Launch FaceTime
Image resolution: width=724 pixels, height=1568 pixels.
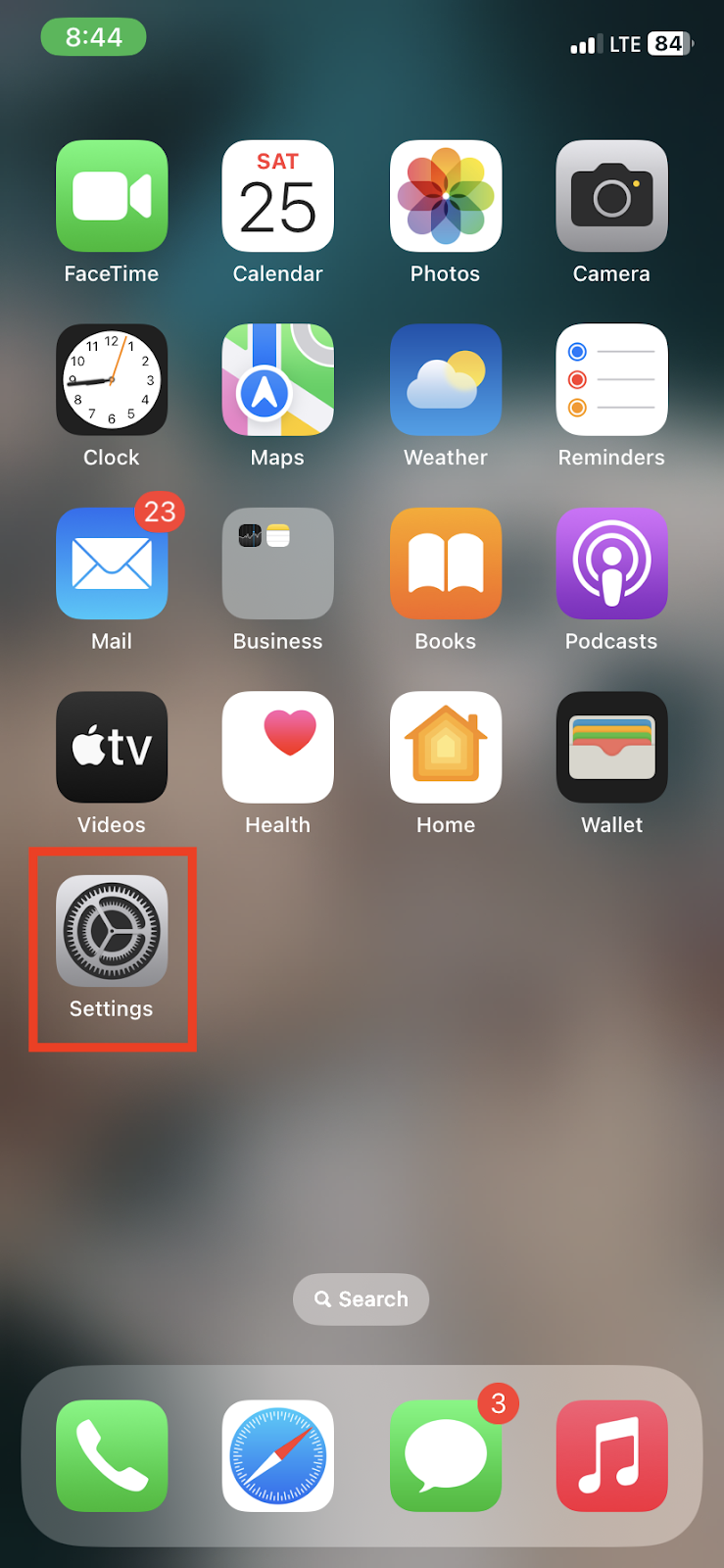click(112, 196)
